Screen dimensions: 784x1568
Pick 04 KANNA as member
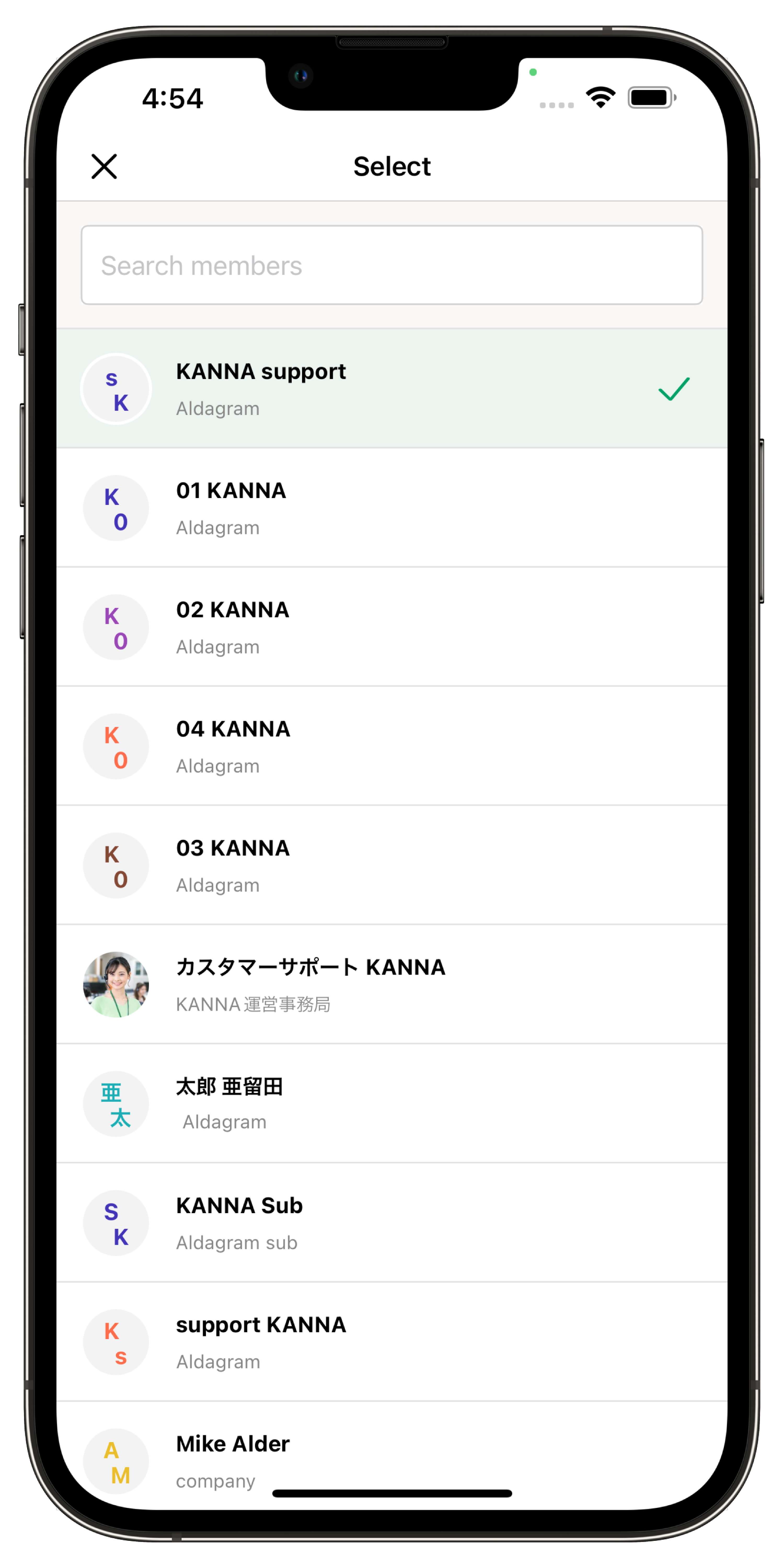point(391,746)
